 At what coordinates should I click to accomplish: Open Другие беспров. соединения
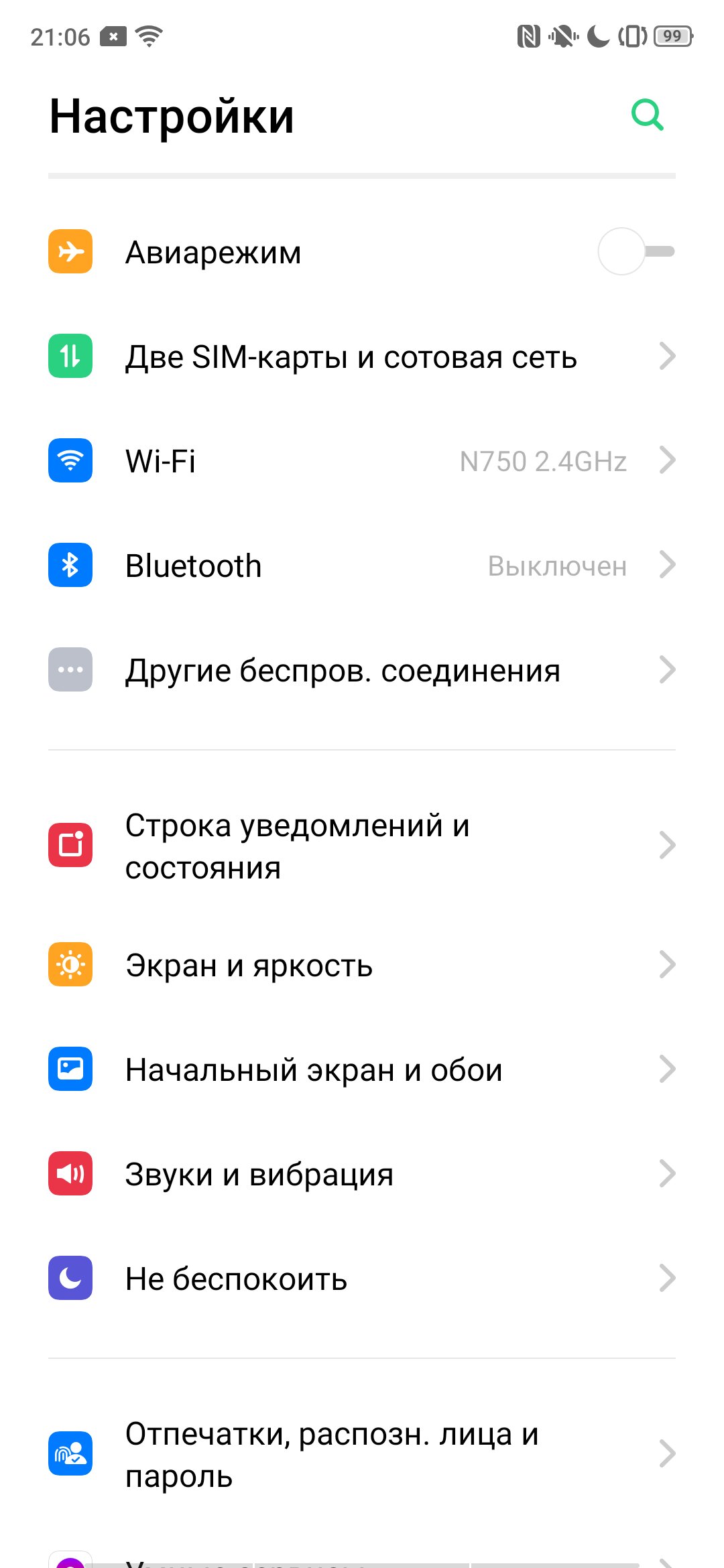click(362, 670)
